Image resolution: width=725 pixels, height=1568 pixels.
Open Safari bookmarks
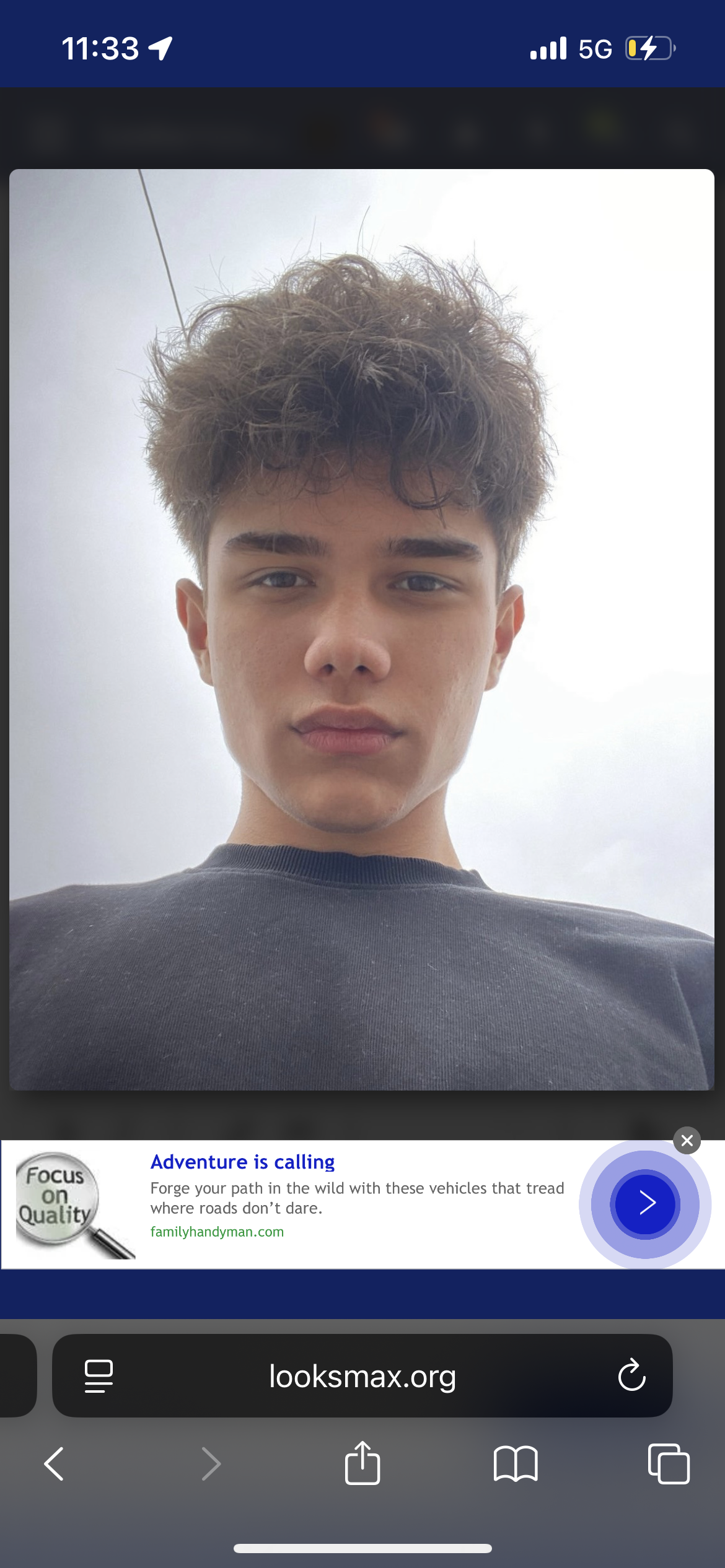pos(516,1464)
